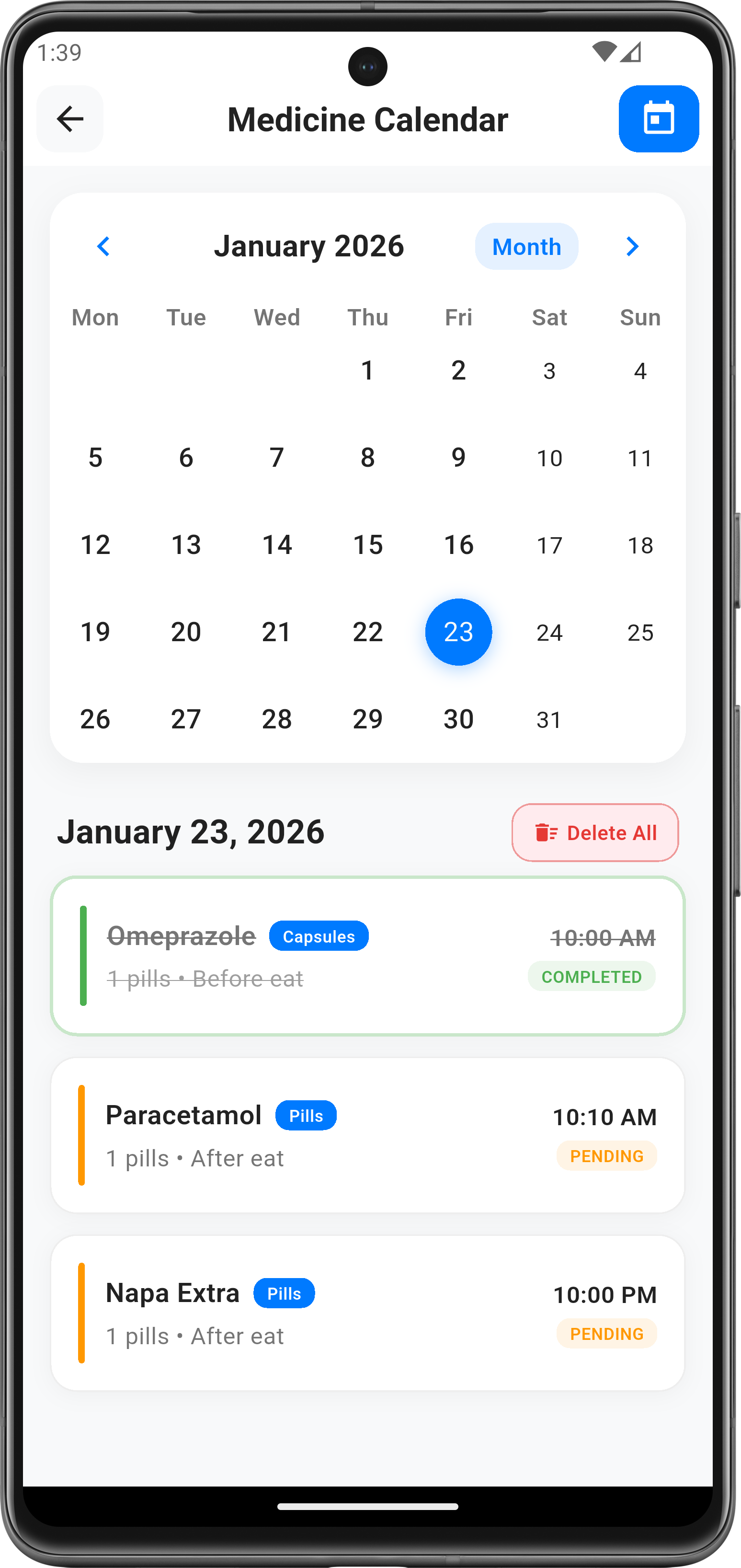The image size is (741, 1568).
Task: Select January 26 on calendar
Action: click(x=95, y=719)
